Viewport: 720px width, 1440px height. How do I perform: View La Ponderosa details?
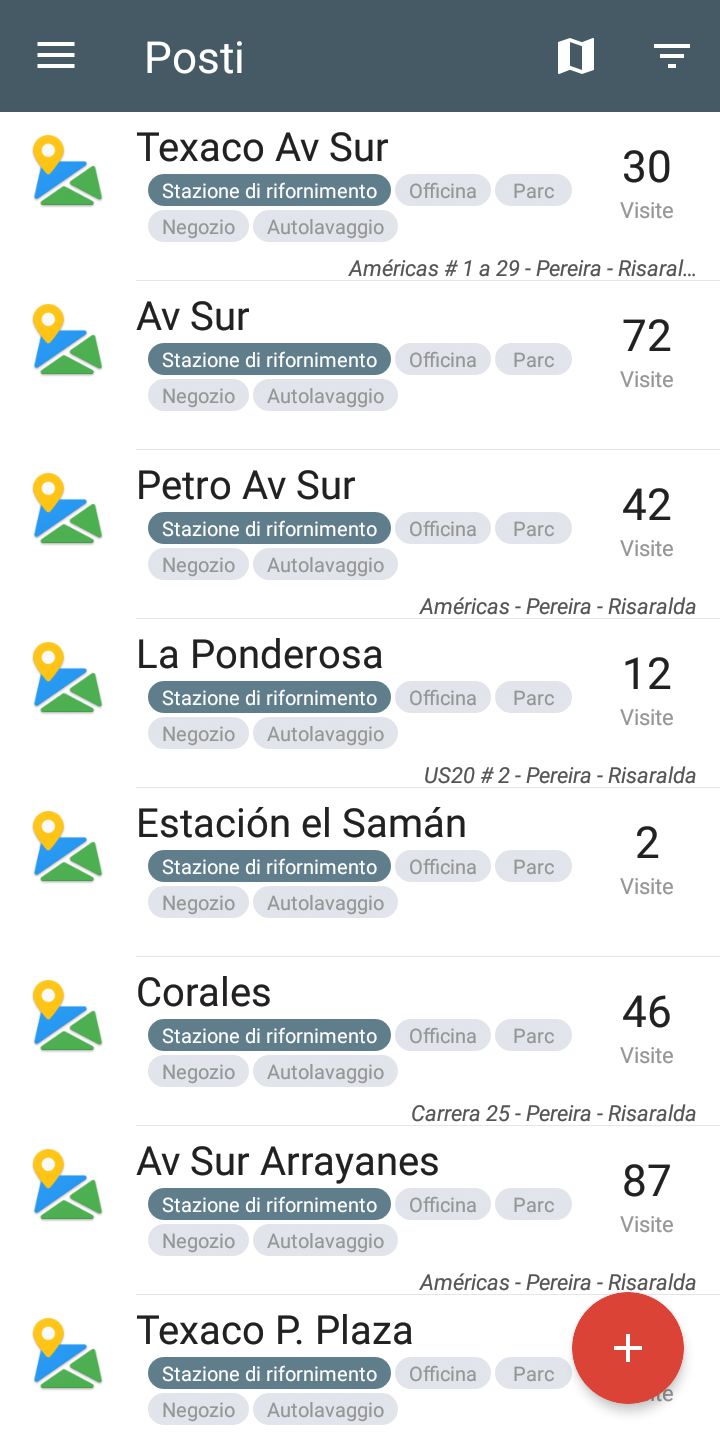[x=360, y=704]
